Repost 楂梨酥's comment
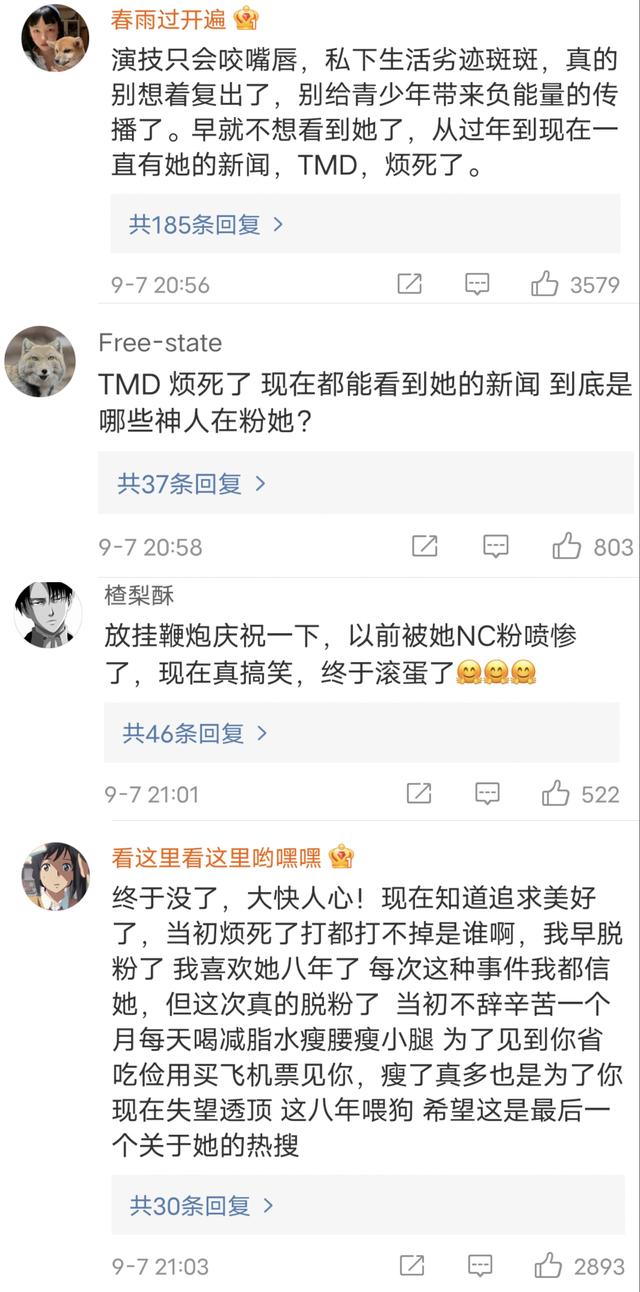This screenshot has width=640, height=1292. pos(418,795)
